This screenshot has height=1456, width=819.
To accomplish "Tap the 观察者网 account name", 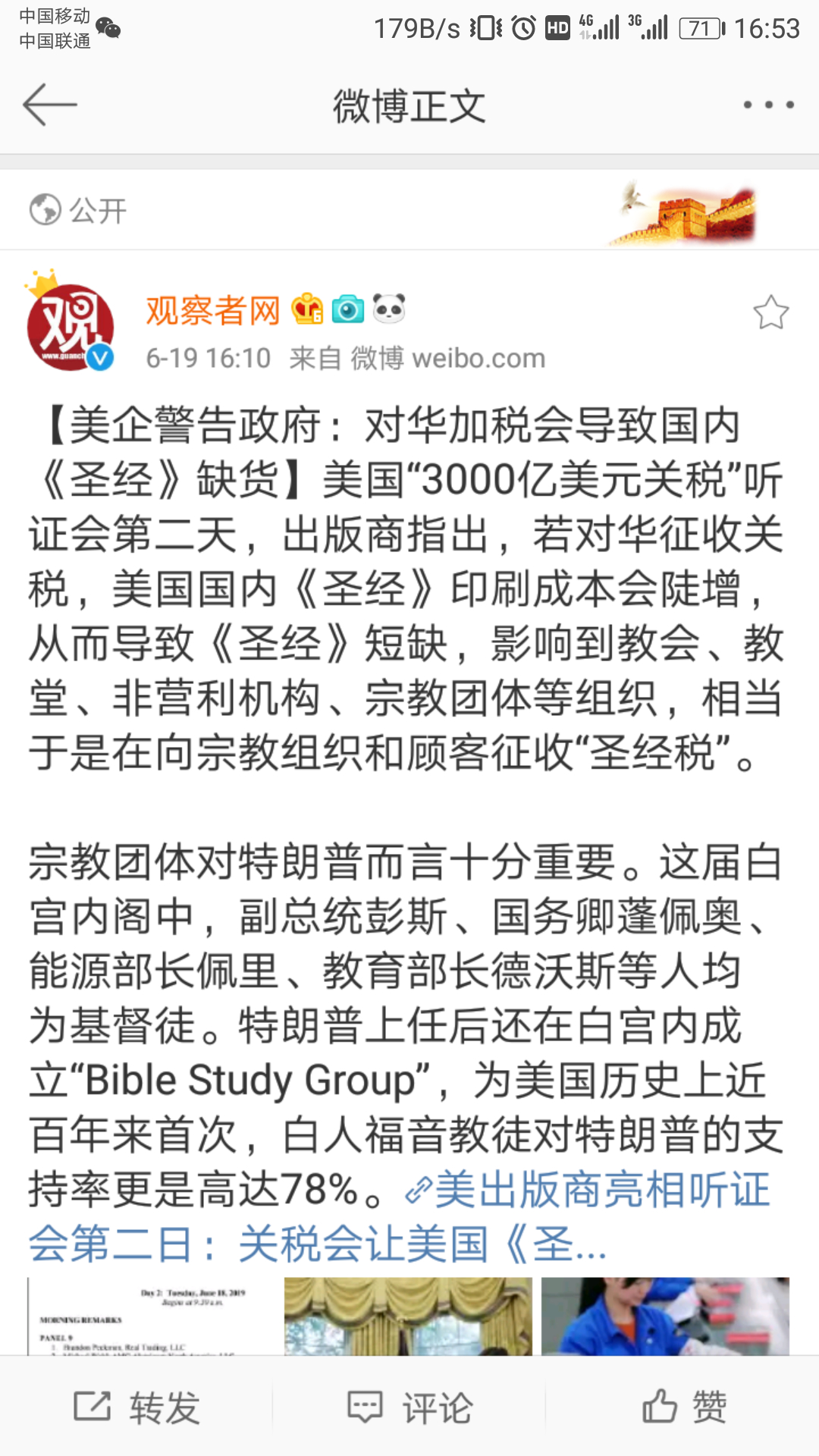I will point(213,310).
